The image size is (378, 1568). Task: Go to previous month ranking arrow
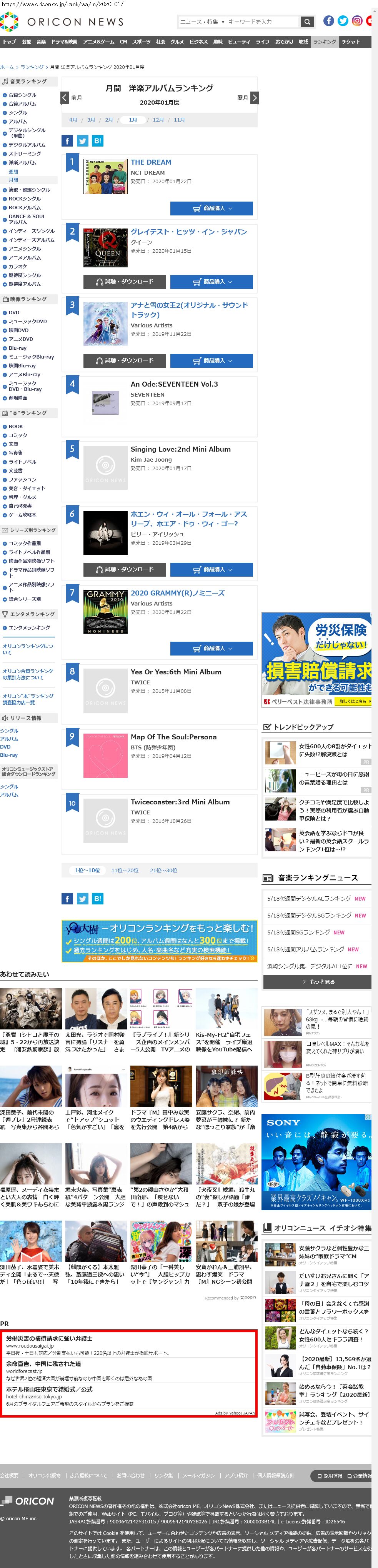tap(65, 97)
